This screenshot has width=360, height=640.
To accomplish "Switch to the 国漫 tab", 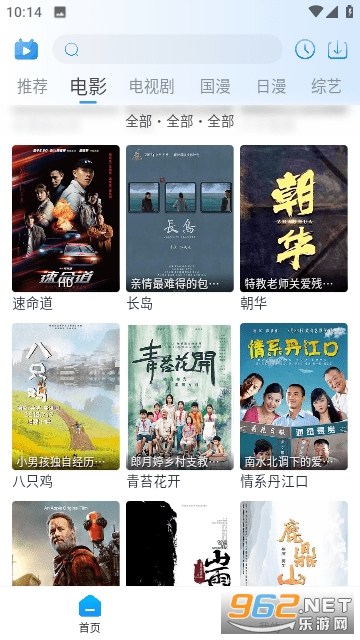I will 215,87.
